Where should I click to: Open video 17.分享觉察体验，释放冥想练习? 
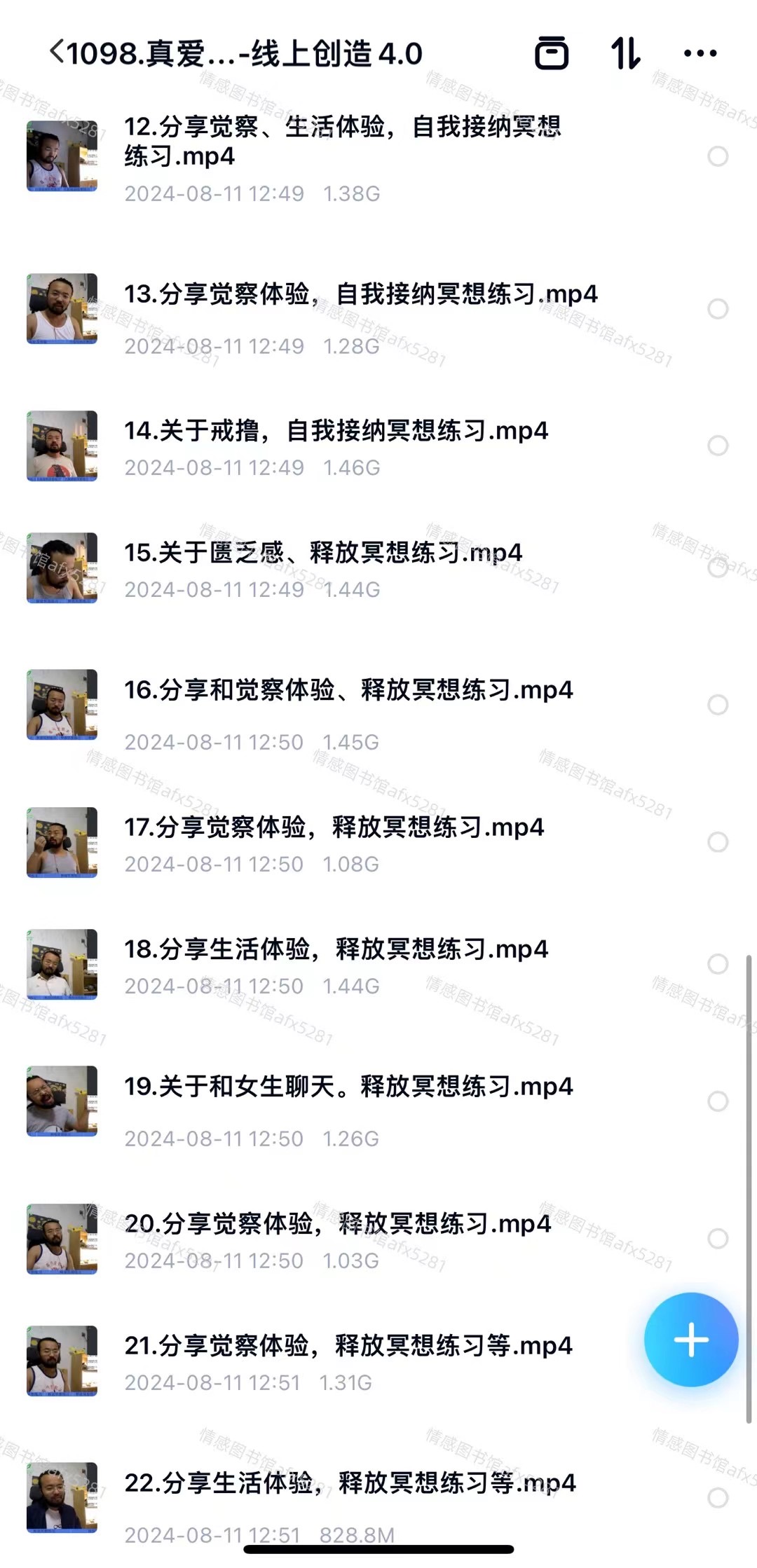click(x=334, y=827)
